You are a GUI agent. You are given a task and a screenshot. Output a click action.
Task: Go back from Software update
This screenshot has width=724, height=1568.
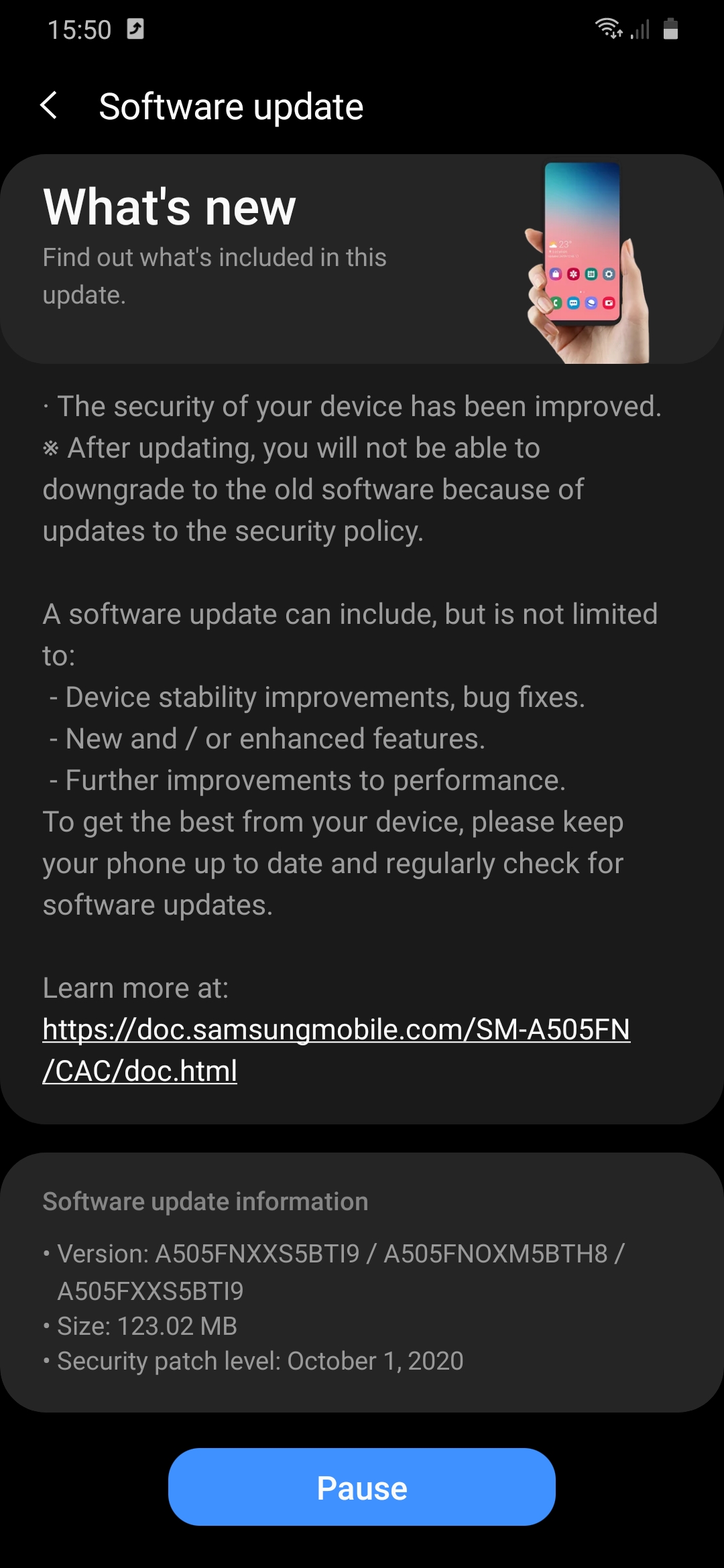coord(49,106)
